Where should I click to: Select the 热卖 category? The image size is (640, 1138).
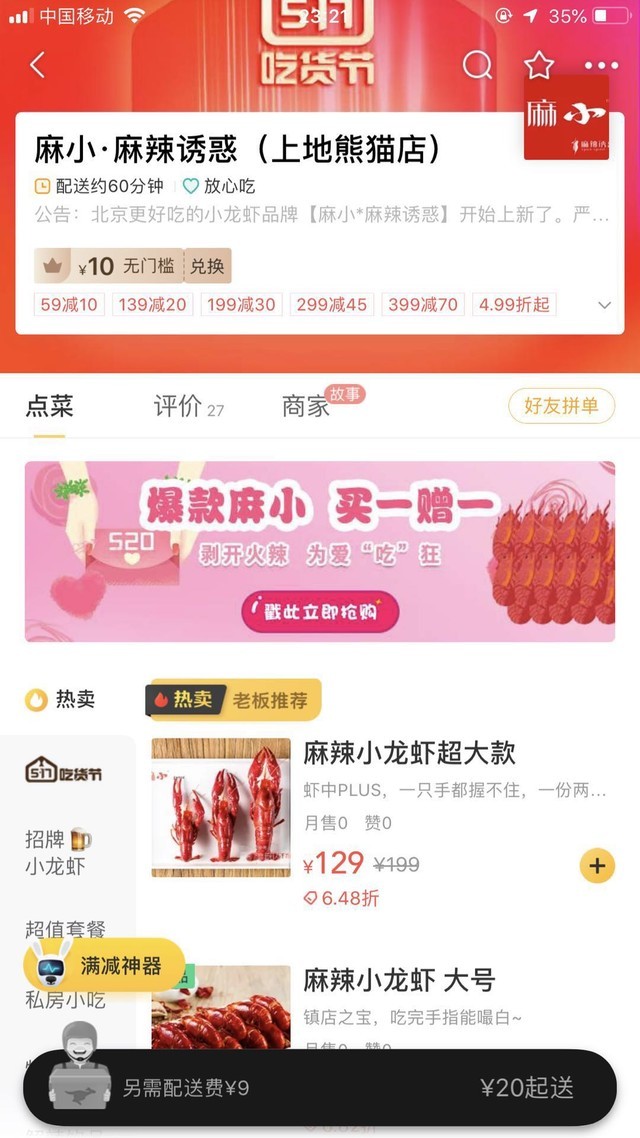coord(62,699)
